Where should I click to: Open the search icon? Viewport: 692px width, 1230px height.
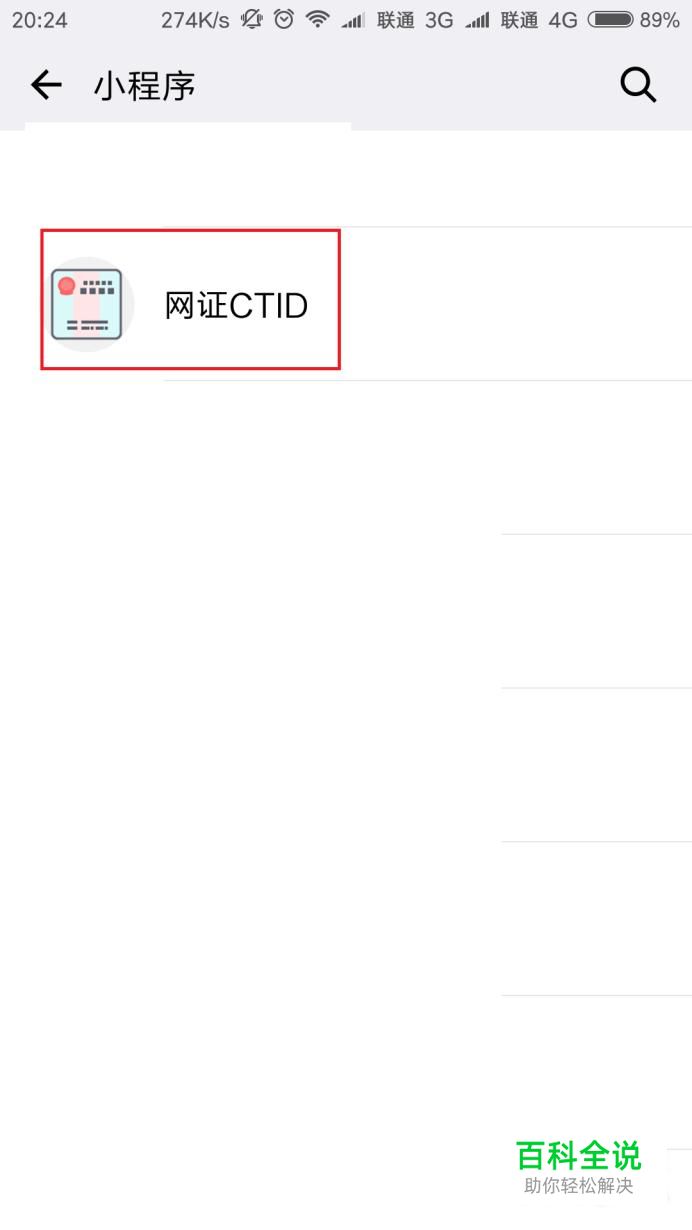[x=638, y=85]
